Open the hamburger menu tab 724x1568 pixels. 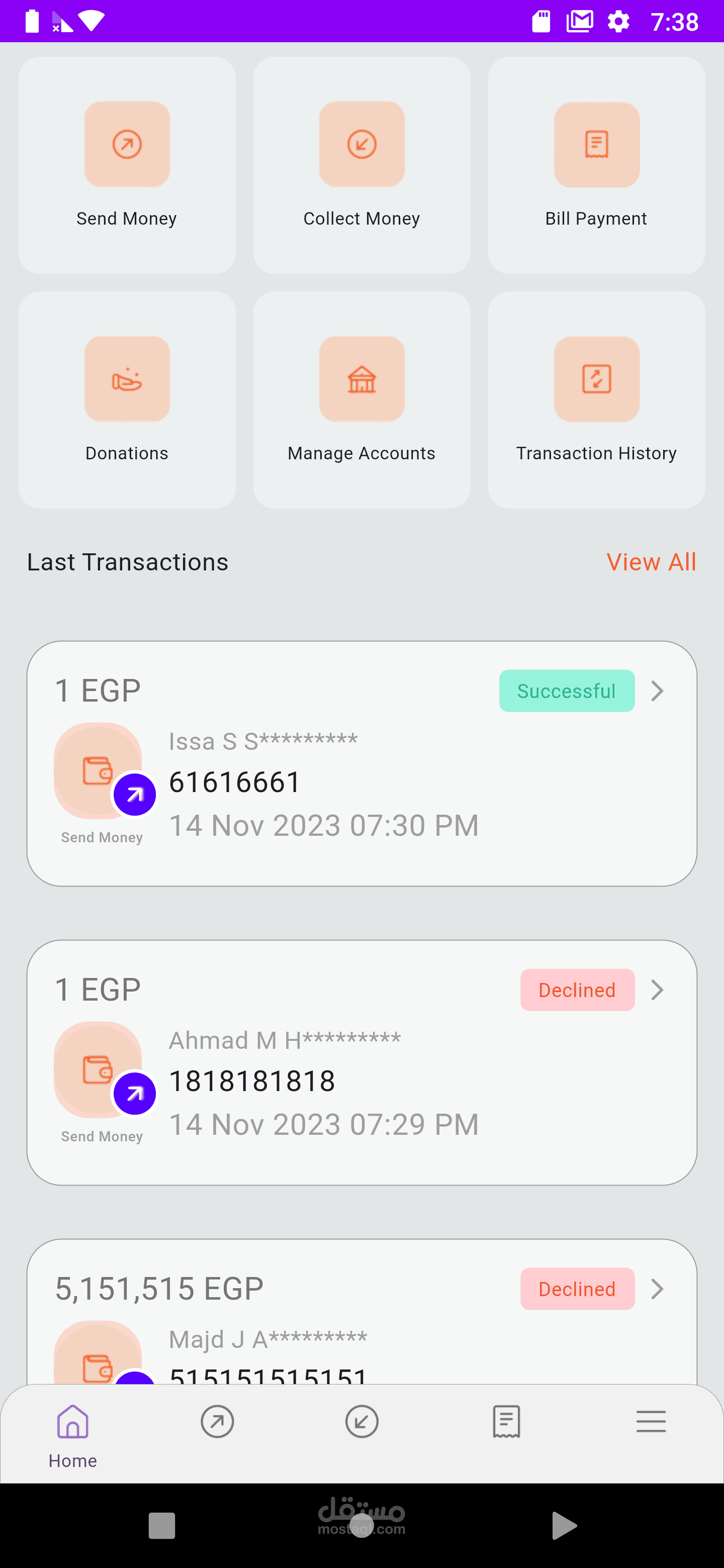651,1422
